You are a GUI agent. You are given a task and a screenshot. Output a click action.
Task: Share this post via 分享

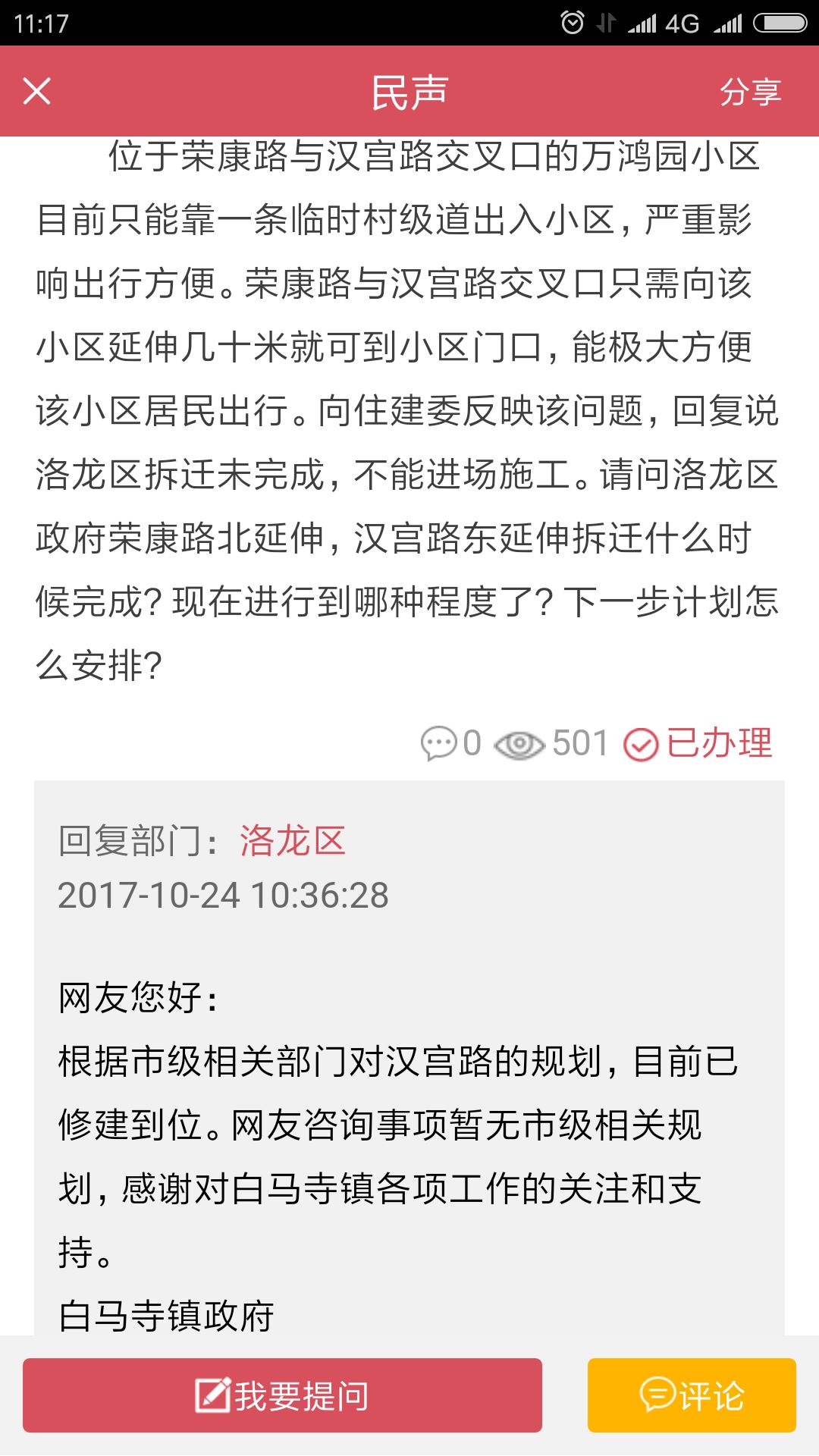coord(750,92)
